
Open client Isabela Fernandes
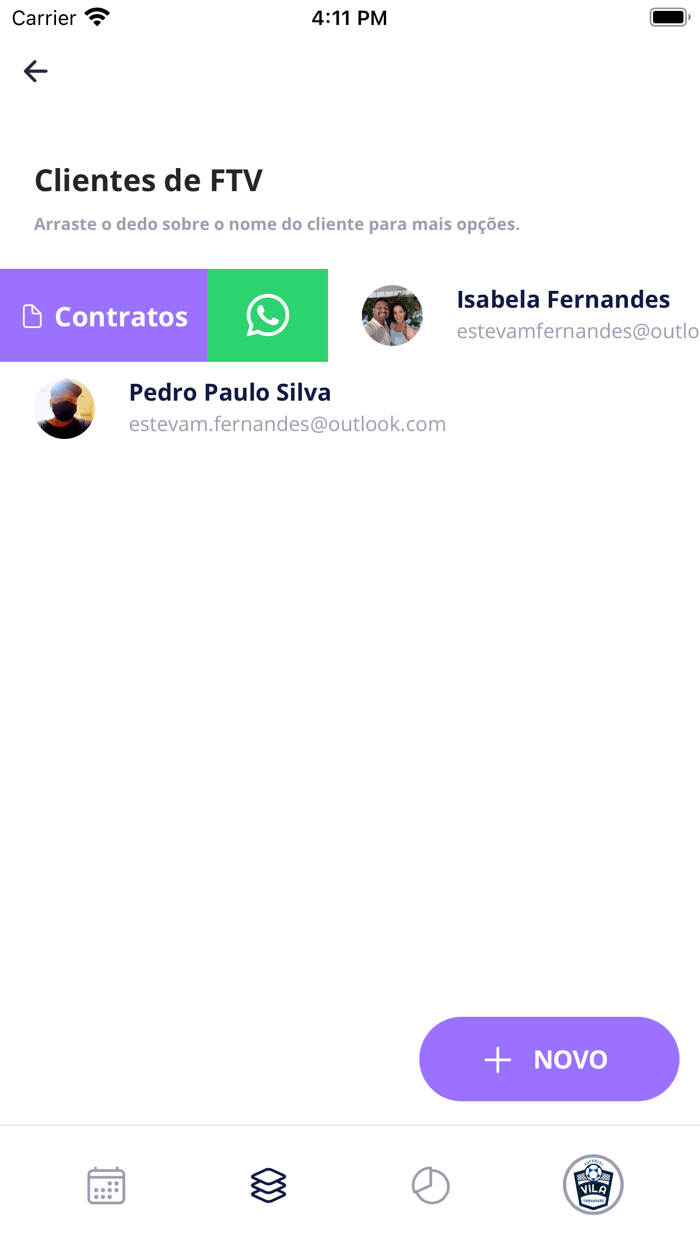[x=514, y=315]
